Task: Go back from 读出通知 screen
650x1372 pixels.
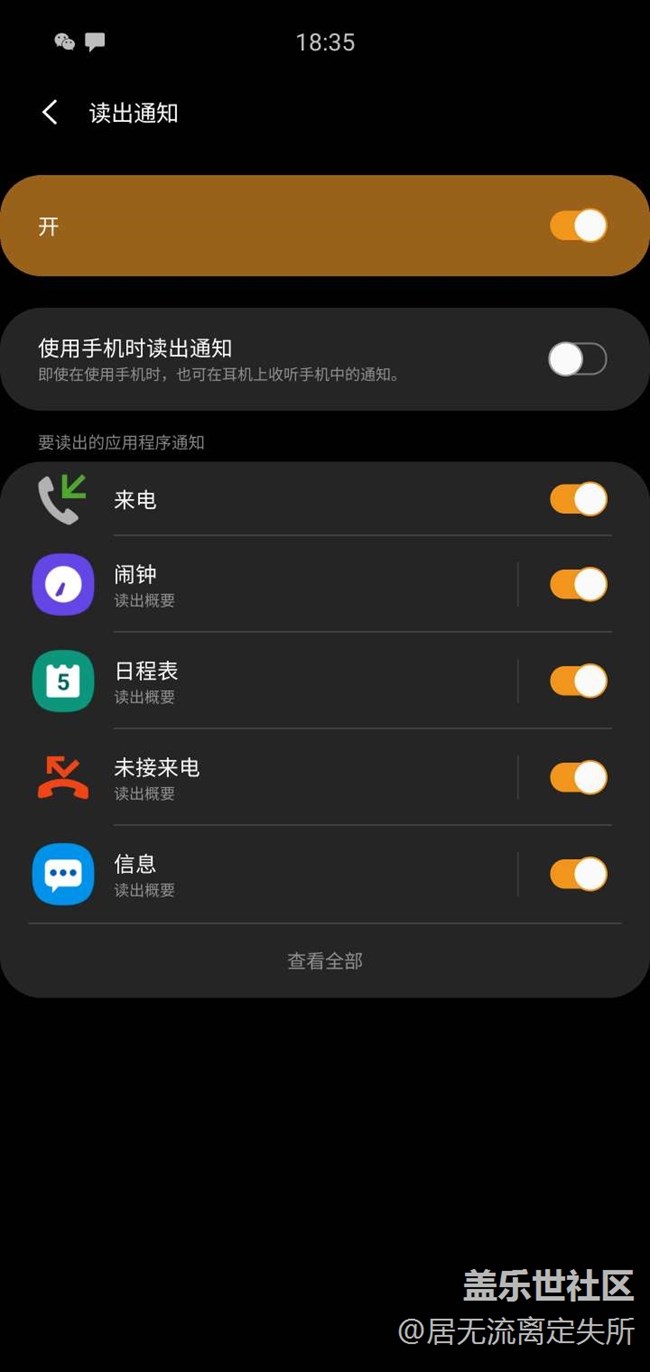Action: [50, 112]
